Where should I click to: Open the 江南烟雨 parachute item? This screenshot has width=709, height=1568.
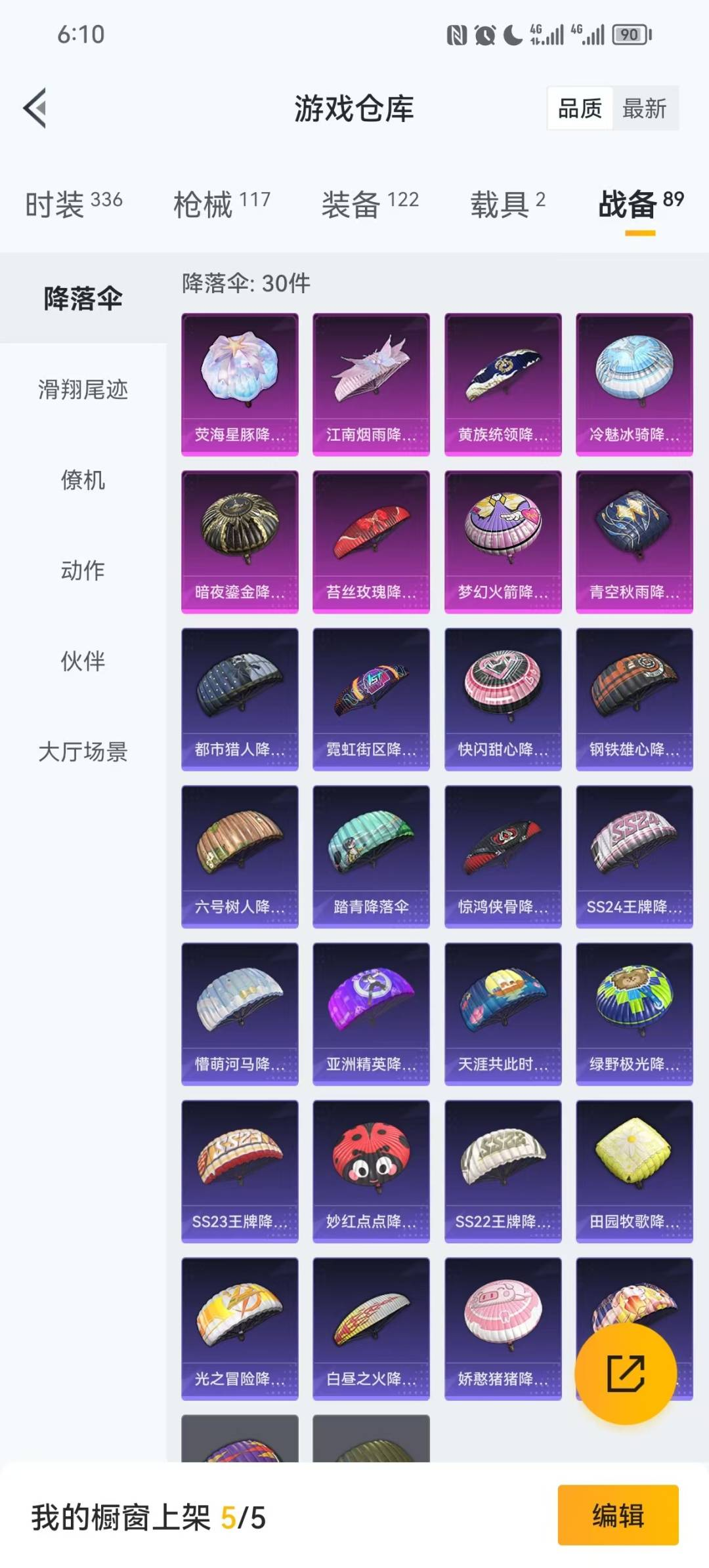pos(371,384)
